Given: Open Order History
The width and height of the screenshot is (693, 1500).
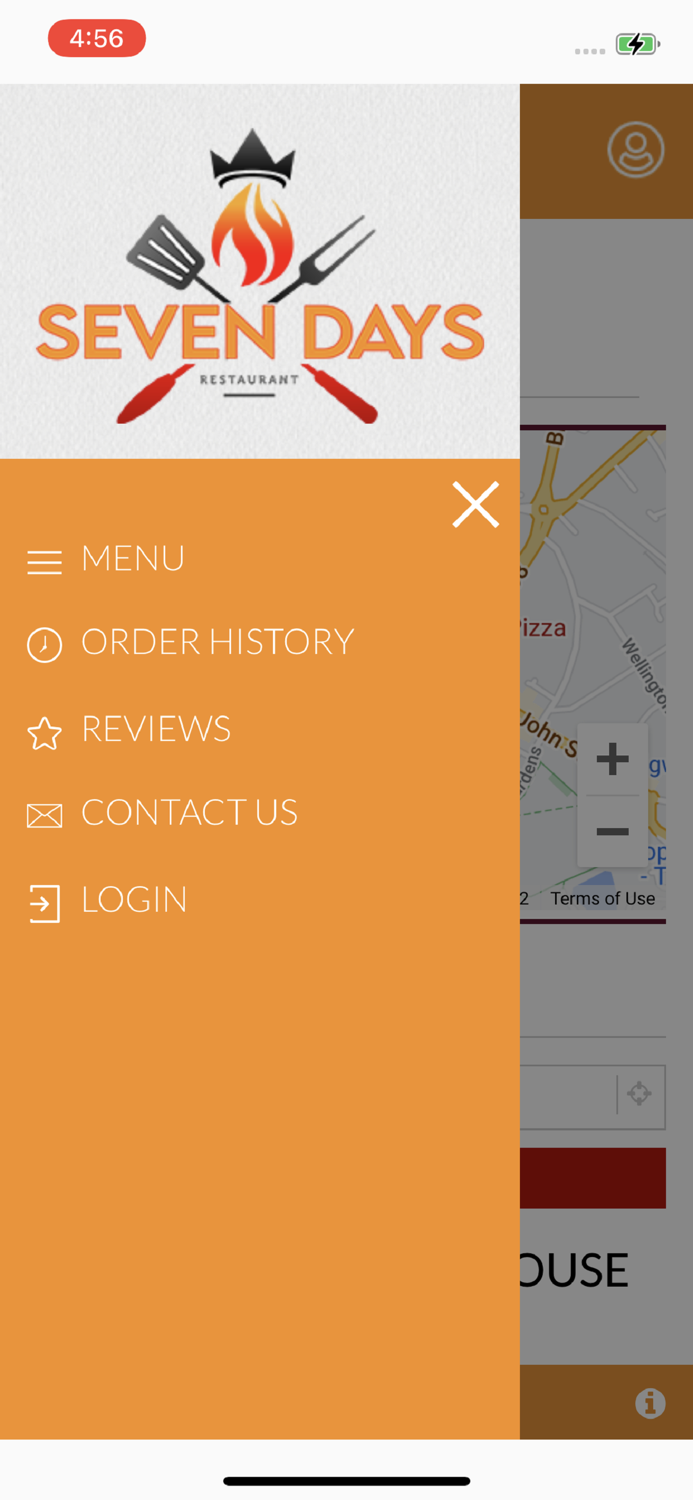Looking at the screenshot, I should click(217, 642).
